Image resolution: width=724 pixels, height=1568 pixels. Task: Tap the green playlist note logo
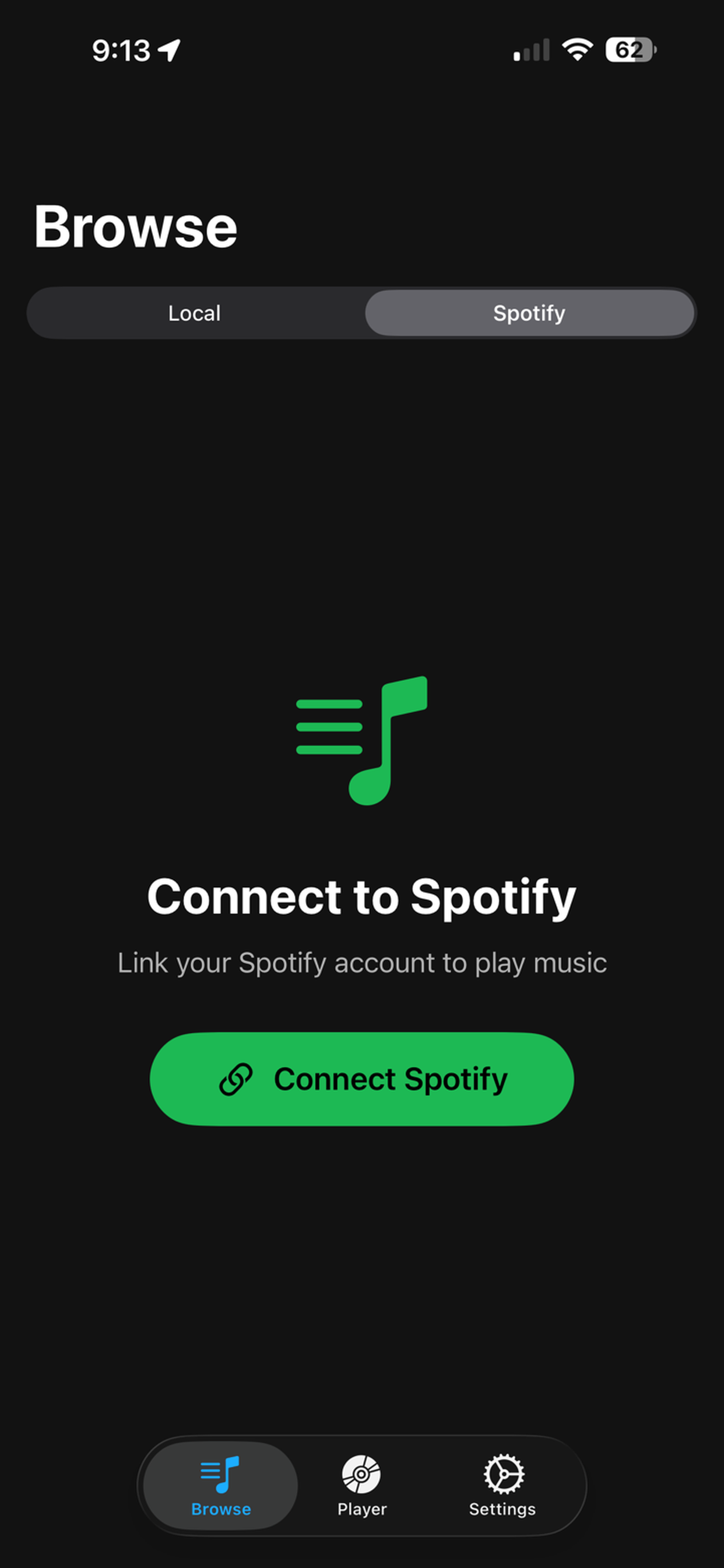(x=362, y=740)
